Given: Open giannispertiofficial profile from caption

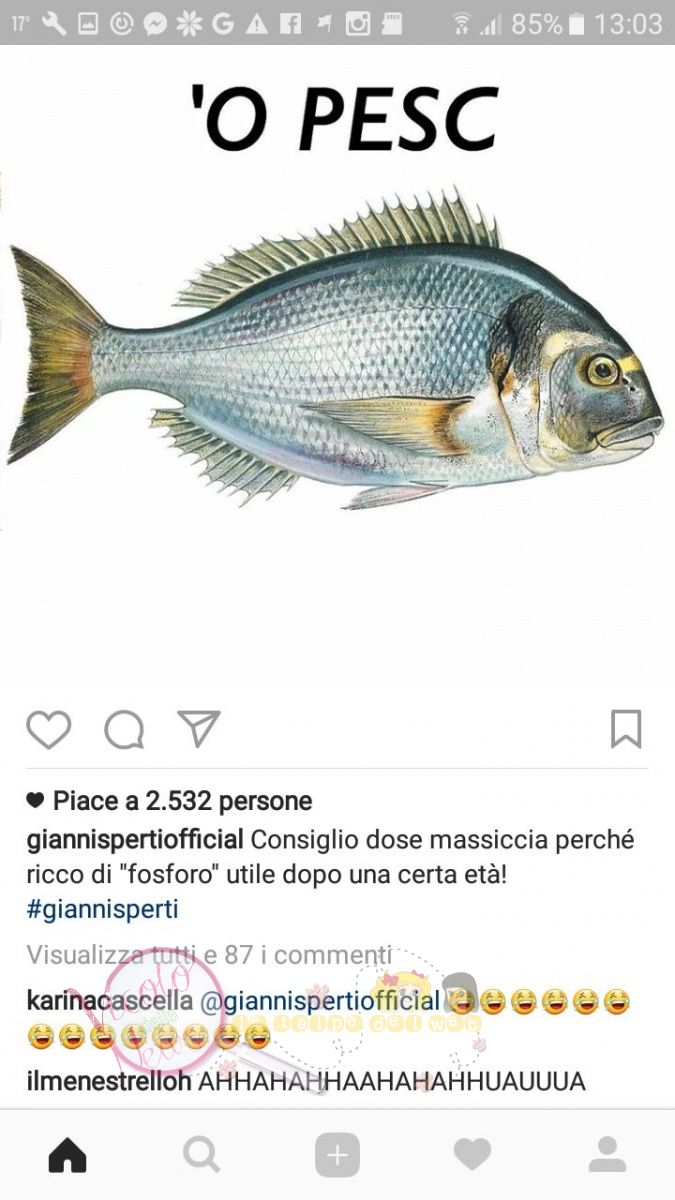Looking at the screenshot, I should click(x=135, y=839).
